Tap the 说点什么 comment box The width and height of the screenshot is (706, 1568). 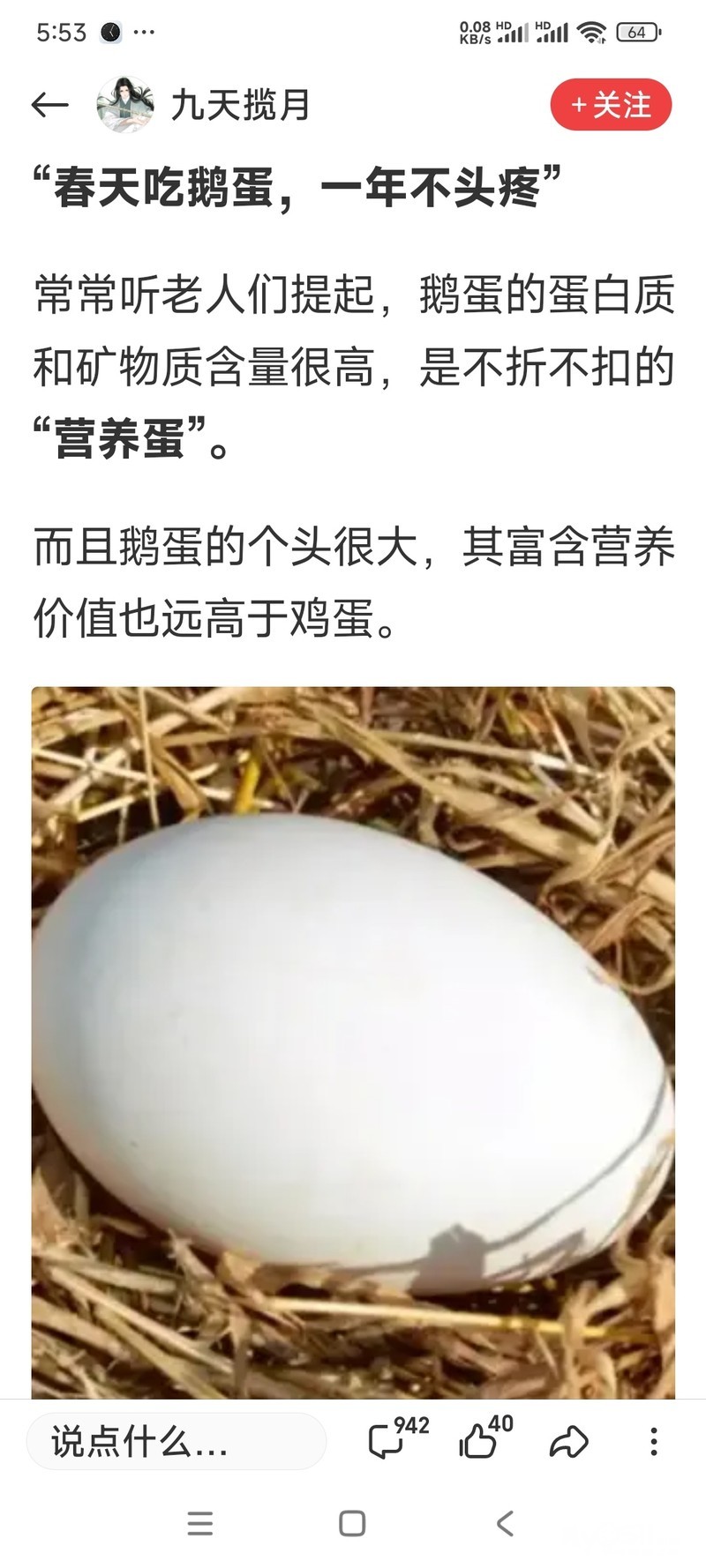(176, 1442)
